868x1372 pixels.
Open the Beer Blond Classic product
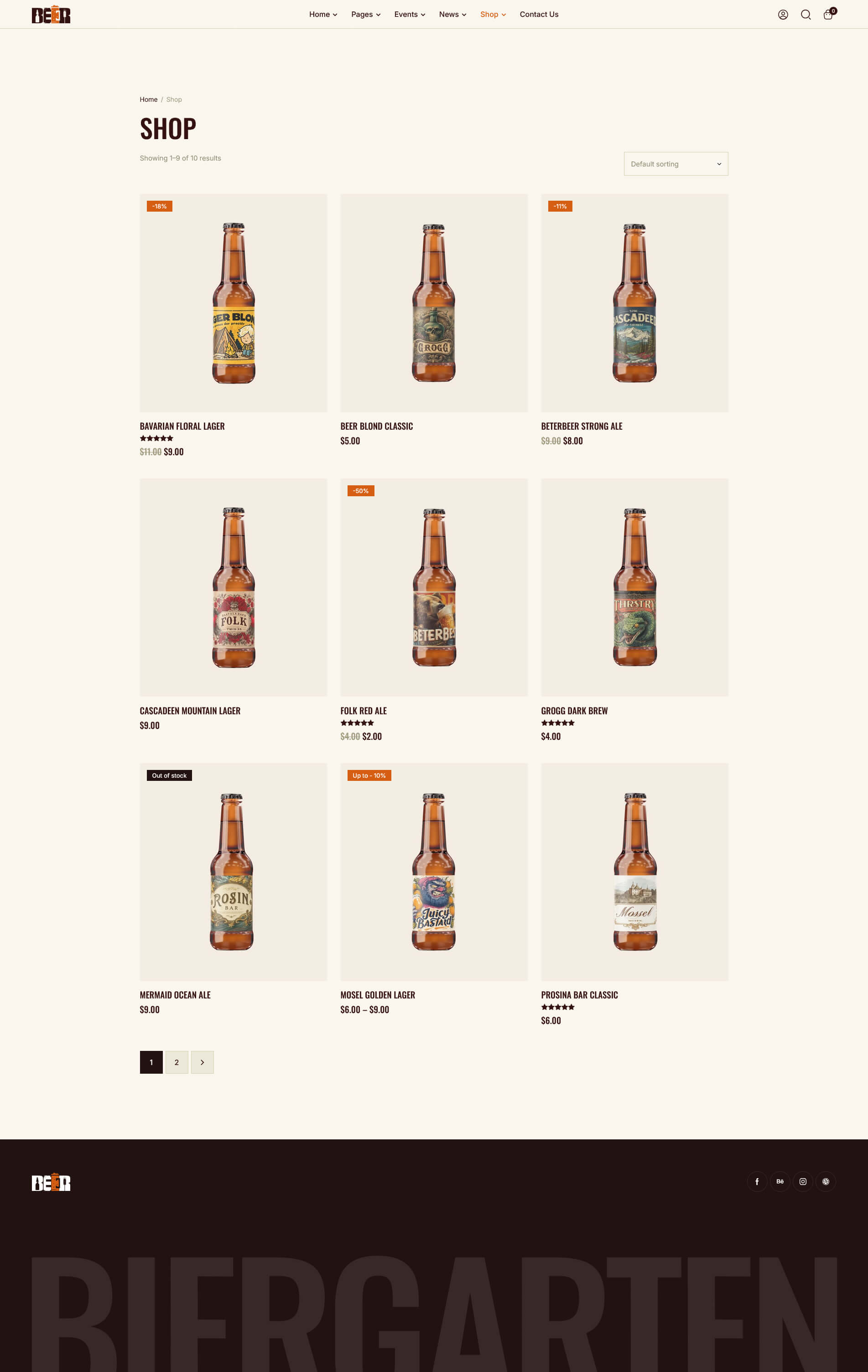coord(376,426)
